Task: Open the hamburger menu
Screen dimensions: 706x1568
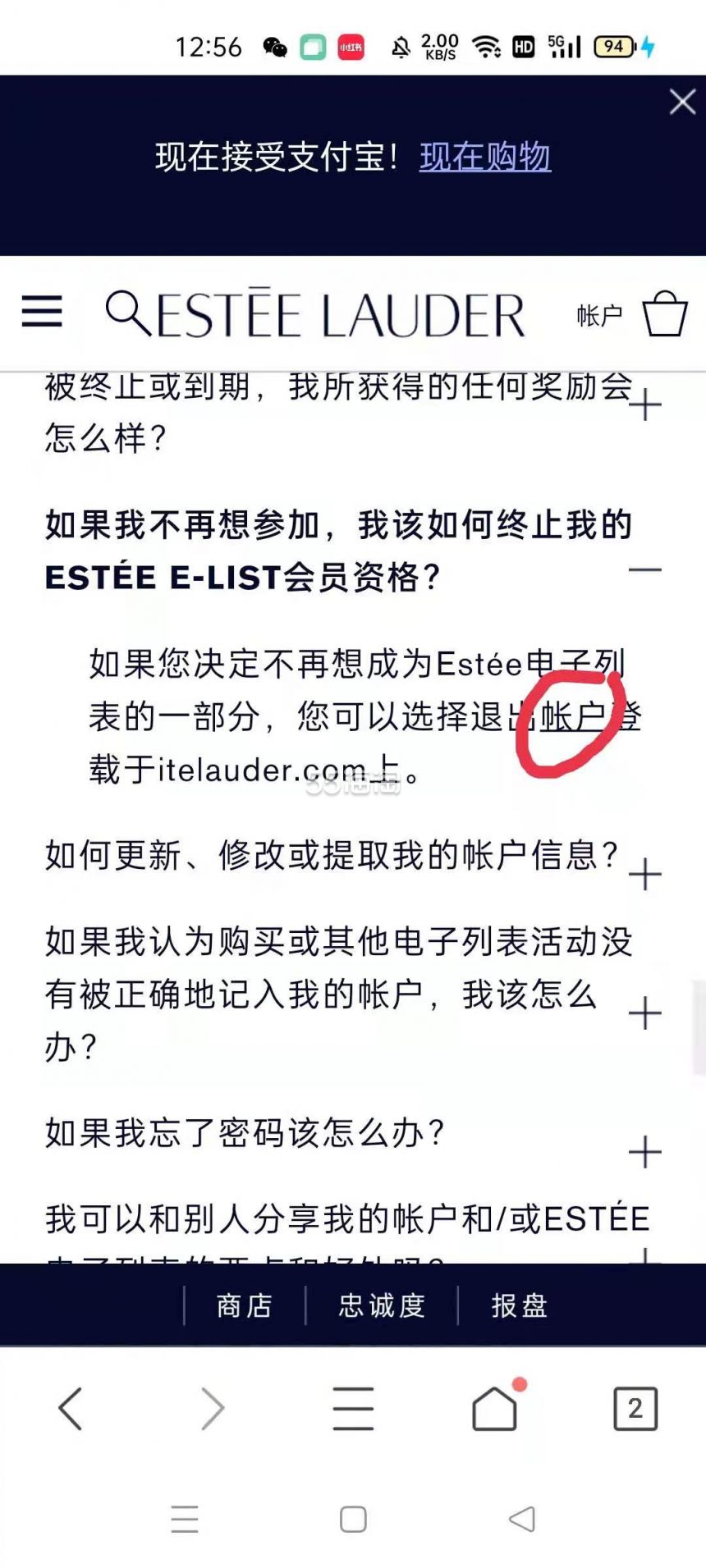Action: pos(42,312)
